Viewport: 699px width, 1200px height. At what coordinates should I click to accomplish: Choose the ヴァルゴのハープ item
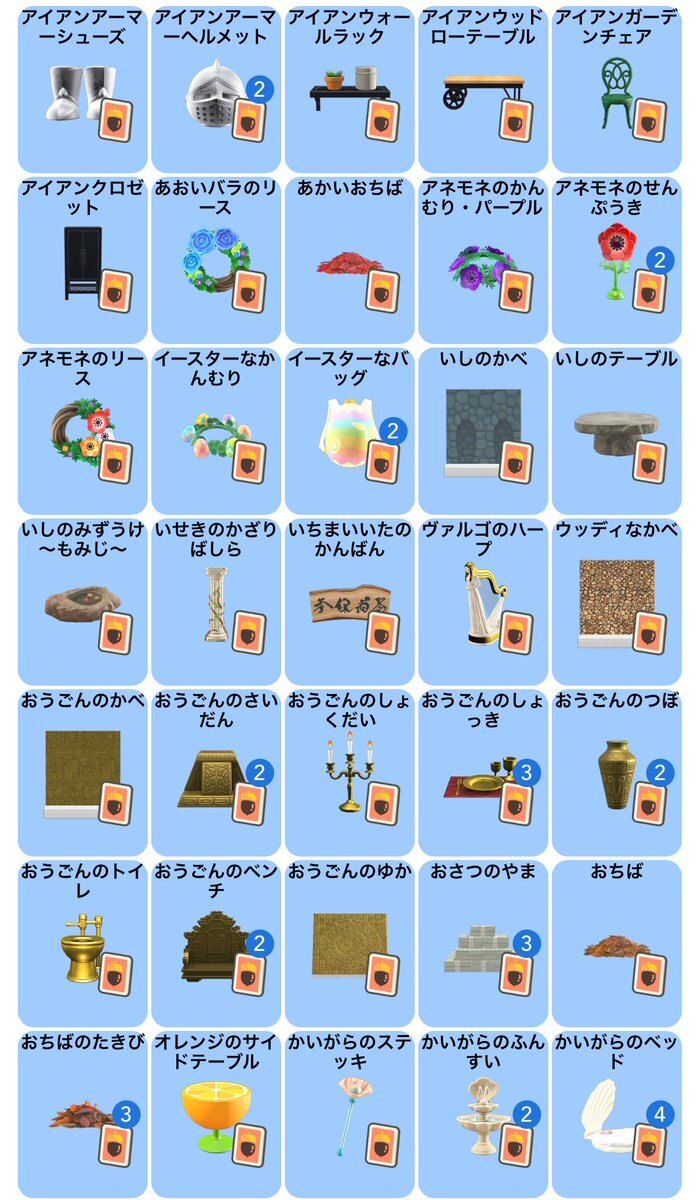(483, 600)
